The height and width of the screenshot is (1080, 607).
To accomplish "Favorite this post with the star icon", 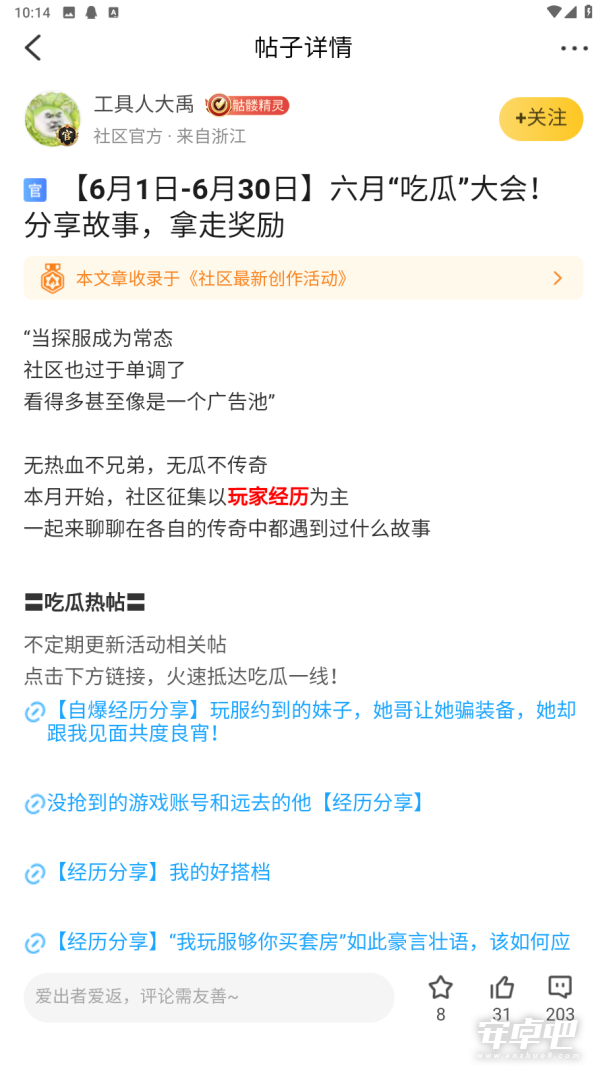I will [x=440, y=997].
